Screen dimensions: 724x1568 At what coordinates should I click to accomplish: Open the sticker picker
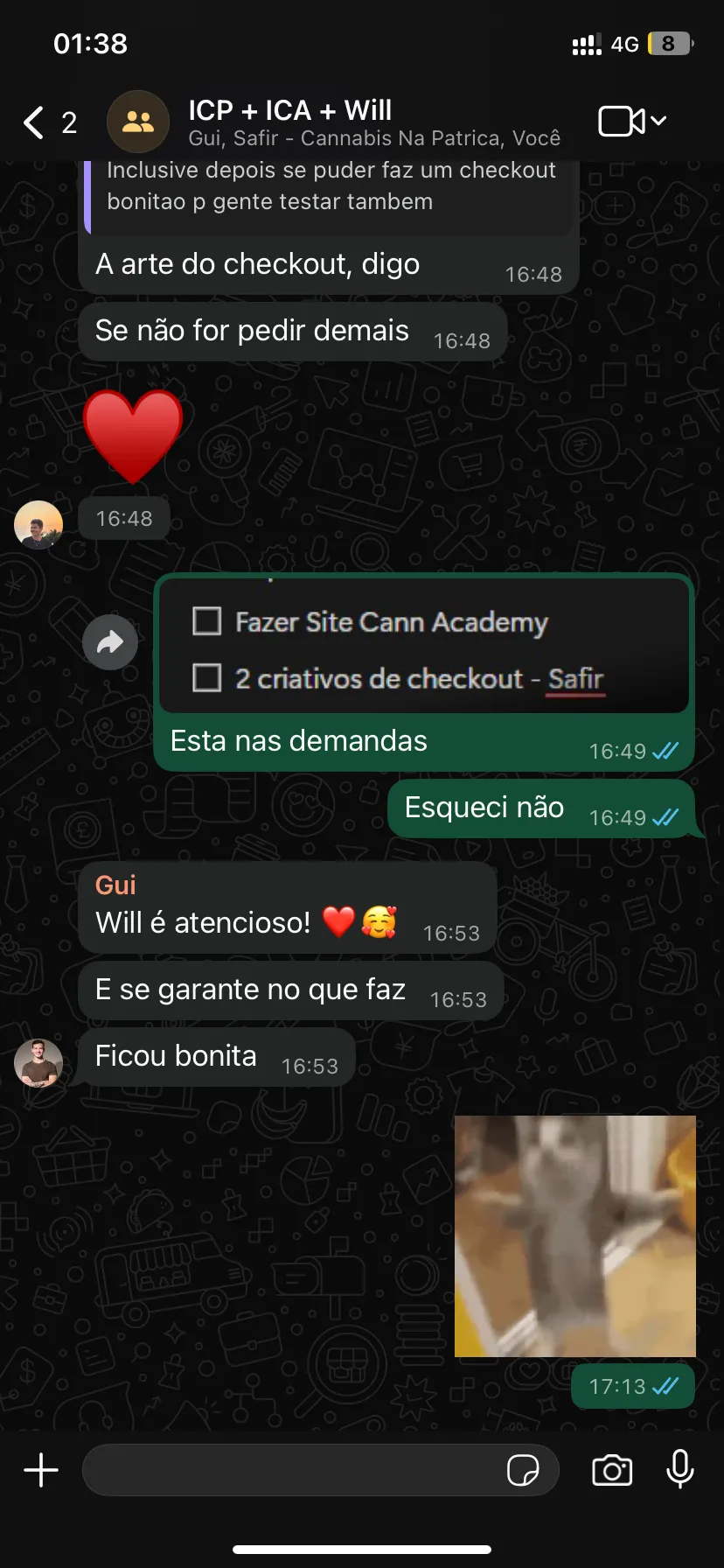click(x=523, y=1470)
